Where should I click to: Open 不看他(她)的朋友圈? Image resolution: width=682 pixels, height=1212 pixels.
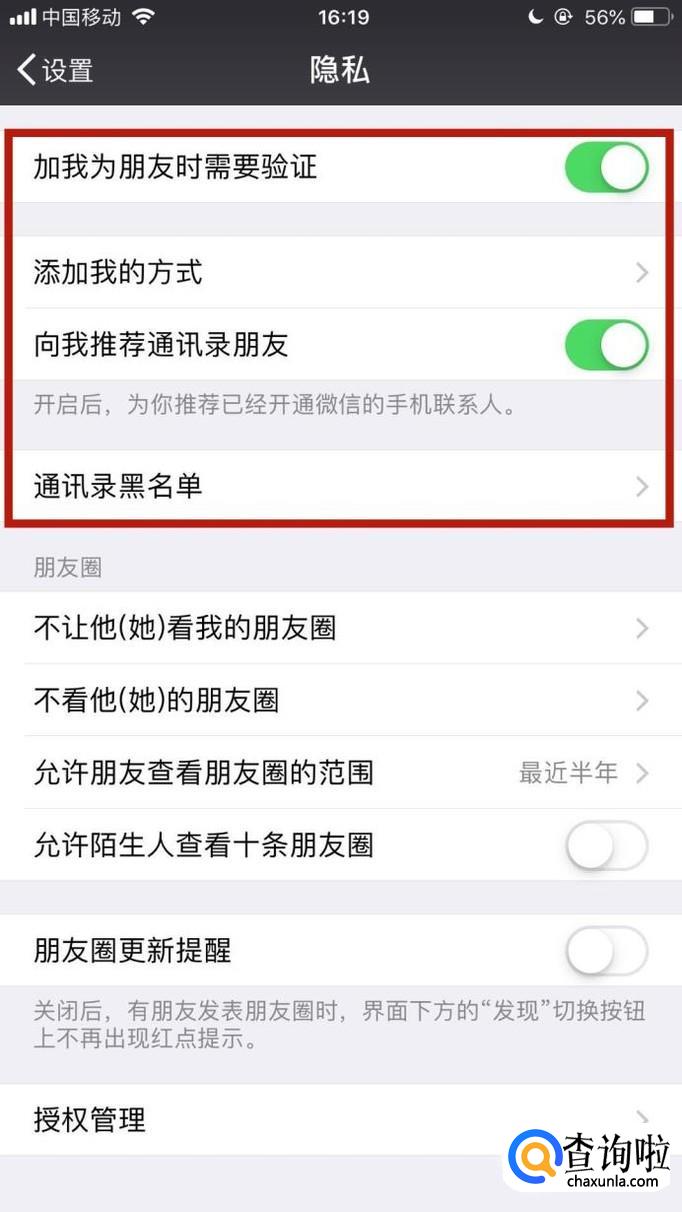coord(340,700)
